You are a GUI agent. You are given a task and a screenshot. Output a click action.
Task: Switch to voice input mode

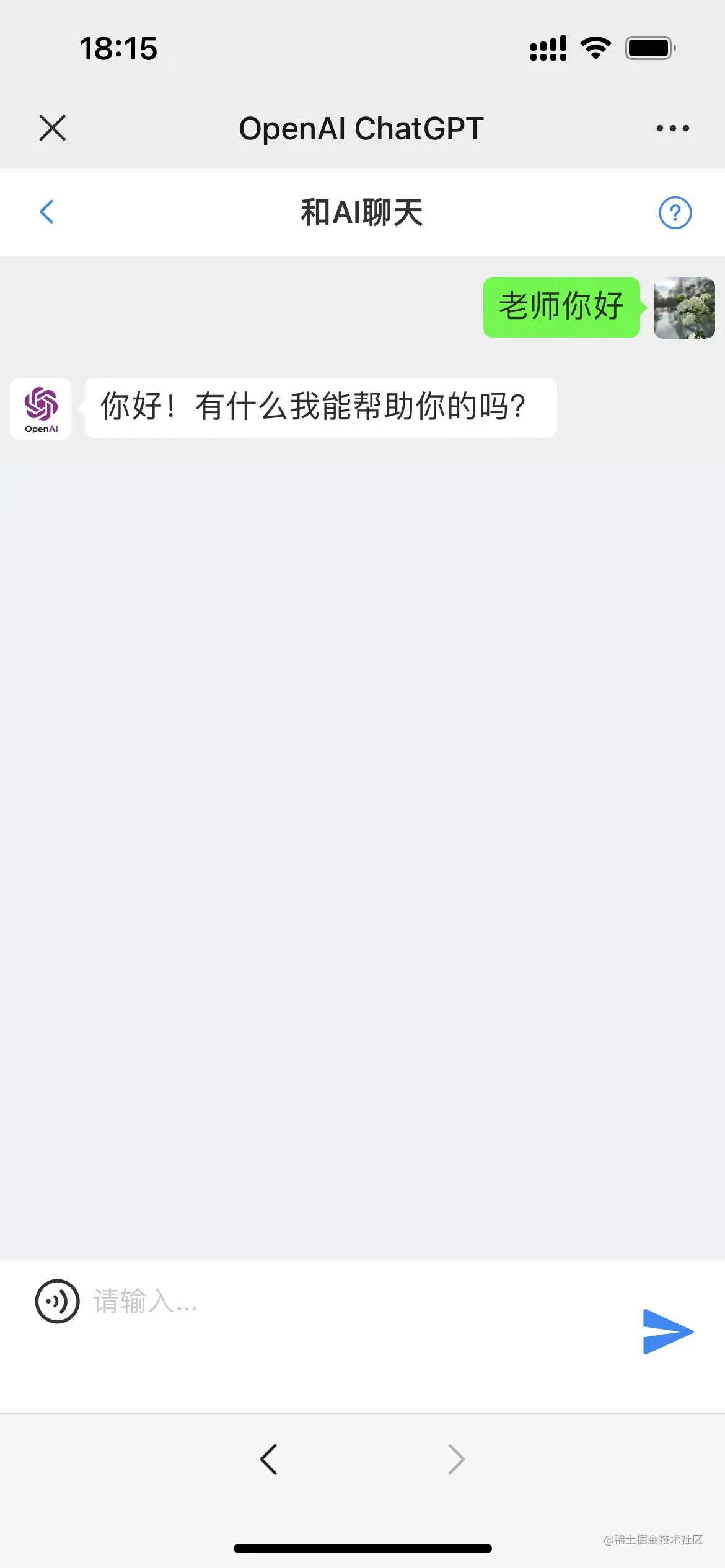tap(57, 1301)
